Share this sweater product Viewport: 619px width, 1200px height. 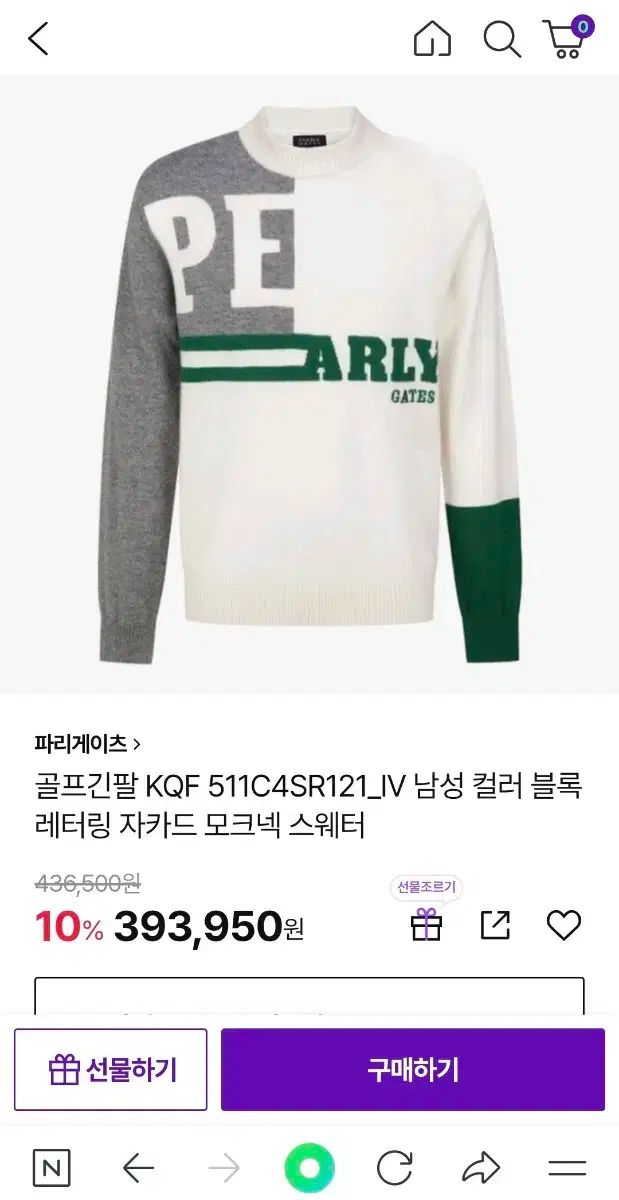(495, 925)
